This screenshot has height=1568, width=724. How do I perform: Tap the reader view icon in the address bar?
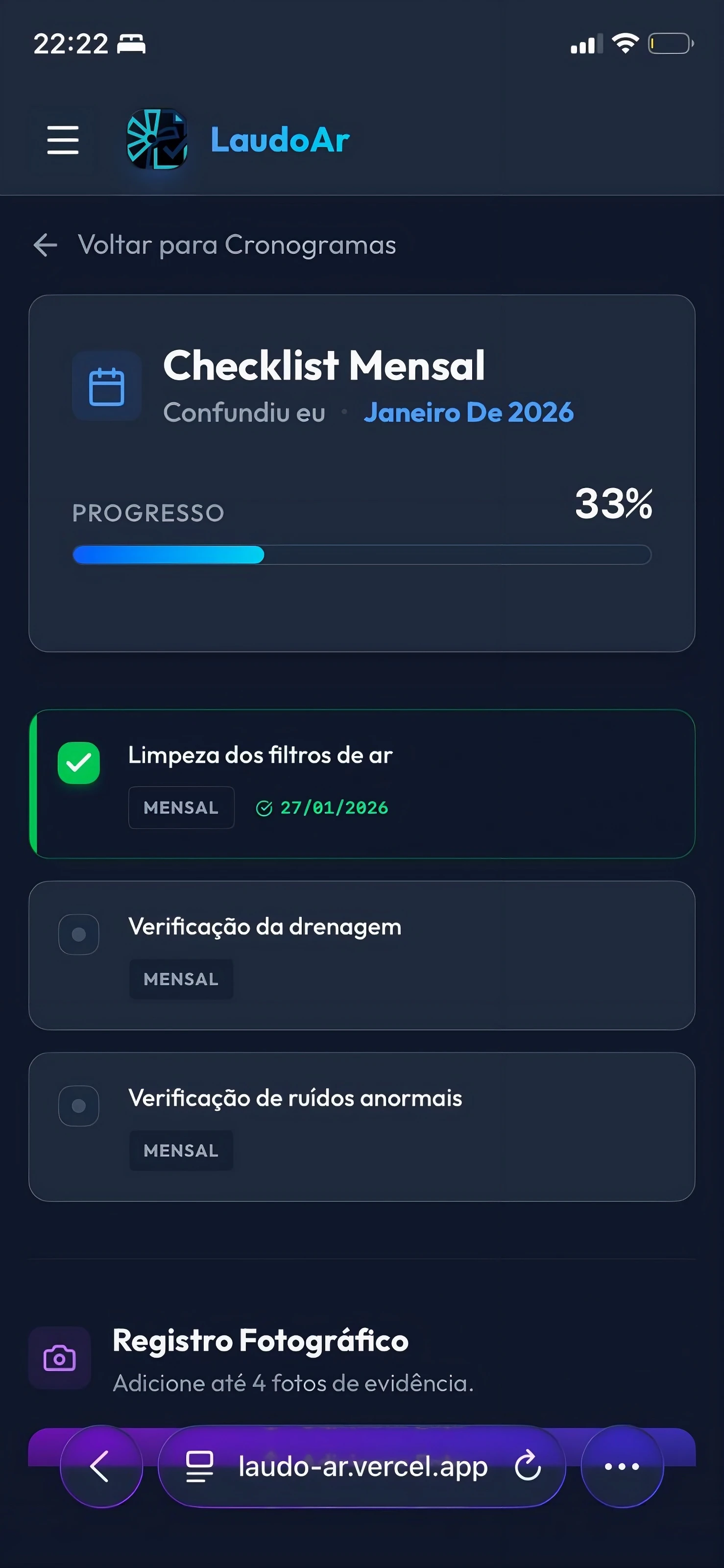pyautogui.click(x=199, y=1467)
